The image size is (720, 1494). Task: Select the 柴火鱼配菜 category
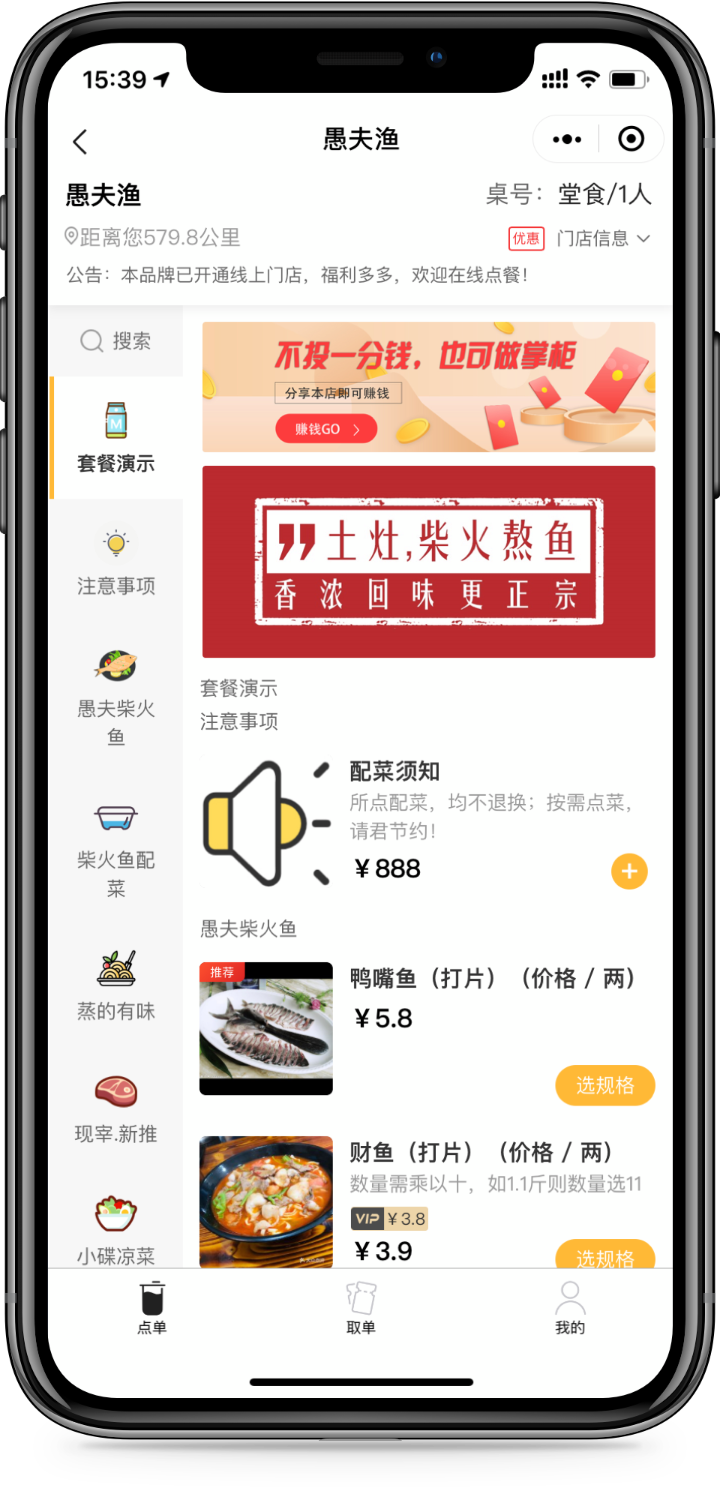(116, 847)
